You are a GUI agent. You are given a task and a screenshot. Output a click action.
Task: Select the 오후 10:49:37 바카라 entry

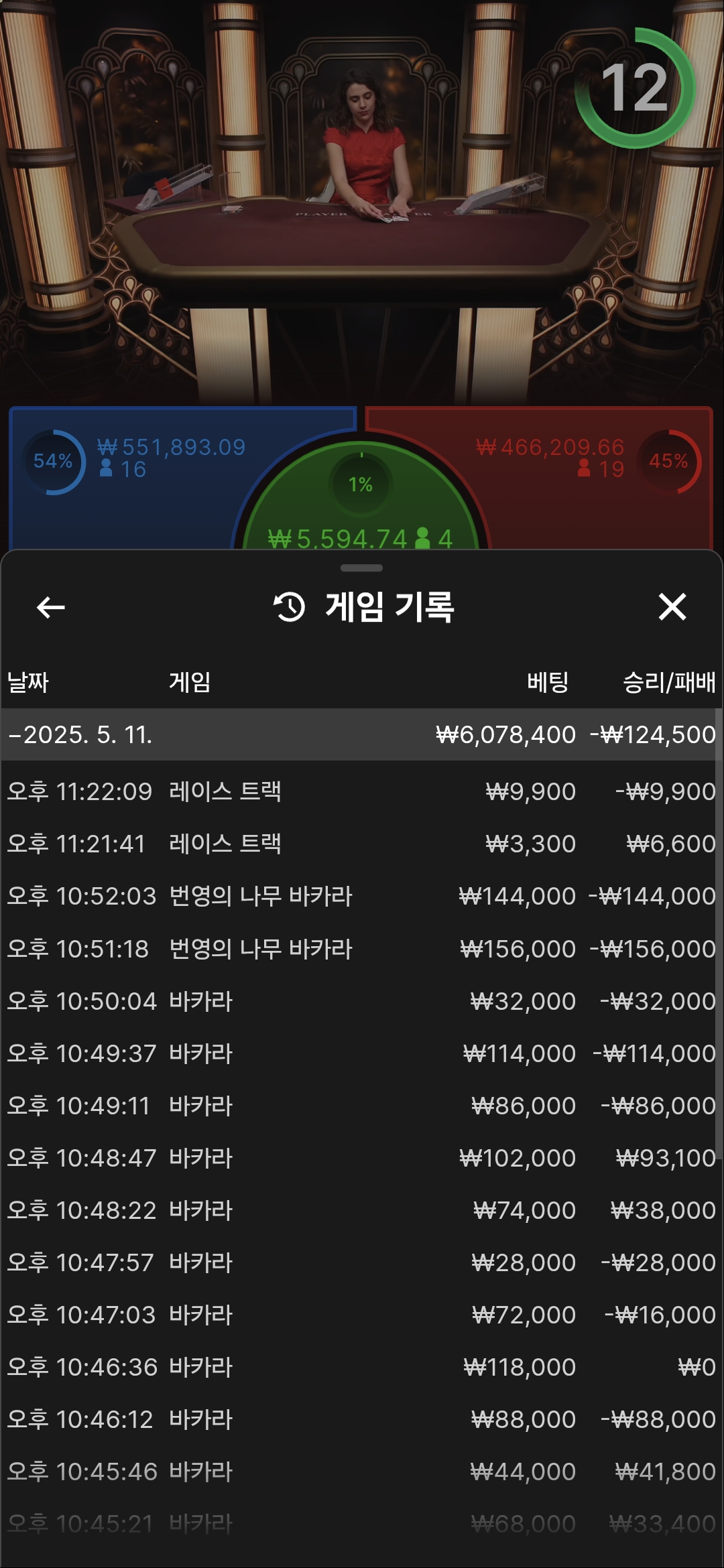pos(361,1053)
